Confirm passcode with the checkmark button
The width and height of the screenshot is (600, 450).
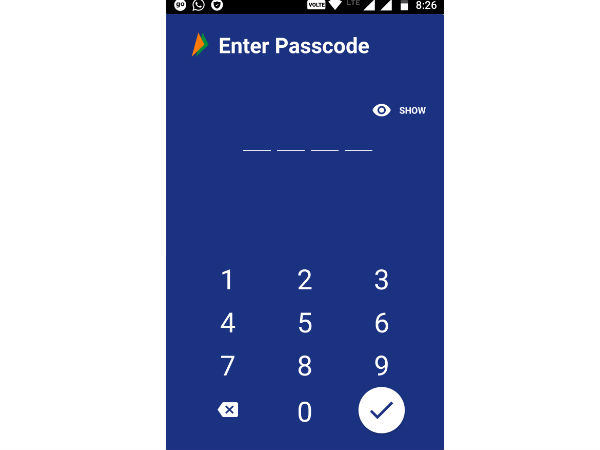pos(381,409)
